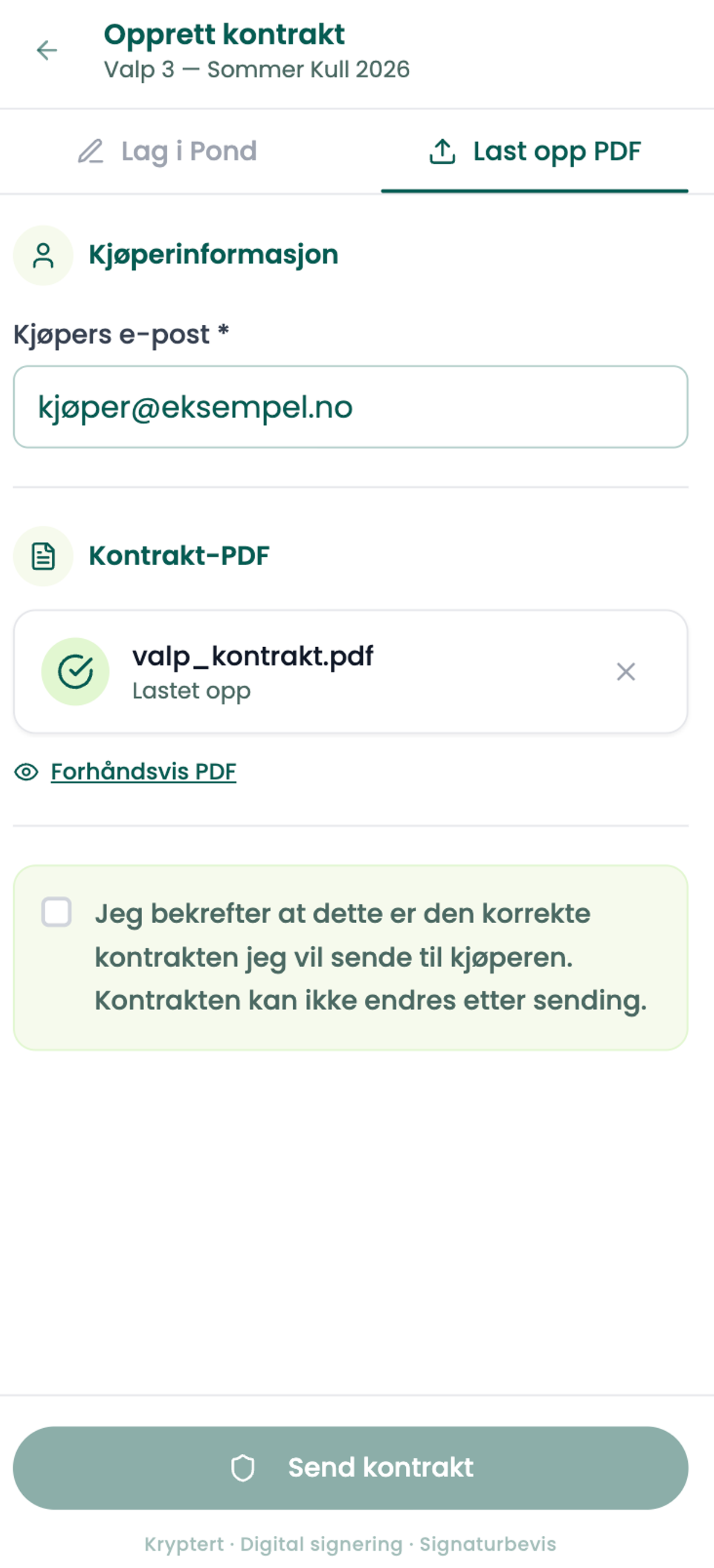The image size is (714, 1568).
Task: Remove valp_kontrakt.pdf with the X
Action: tap(625, 672)
